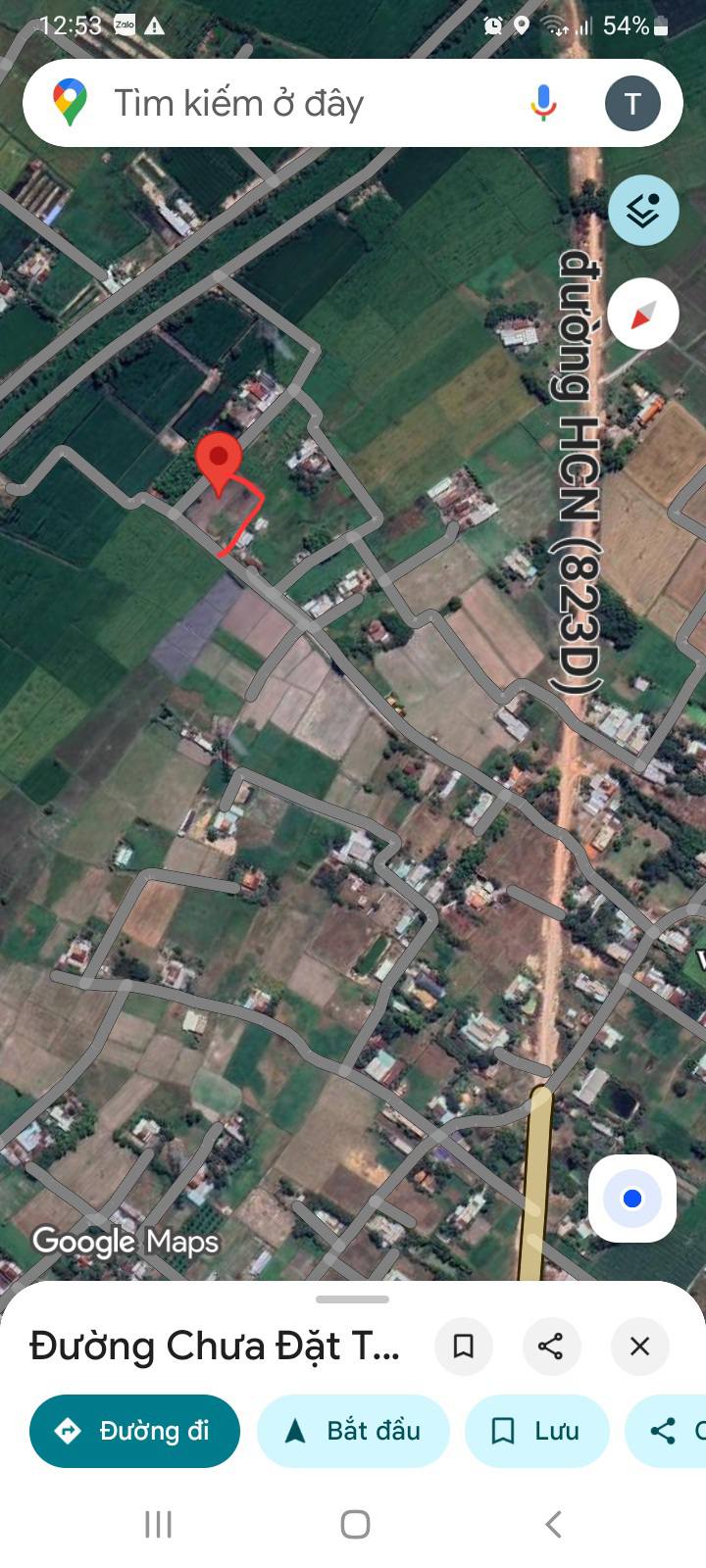Save place with the bookmark icon
The width and height of the screenshot is (706, 1568).
tap(464, 1346)
